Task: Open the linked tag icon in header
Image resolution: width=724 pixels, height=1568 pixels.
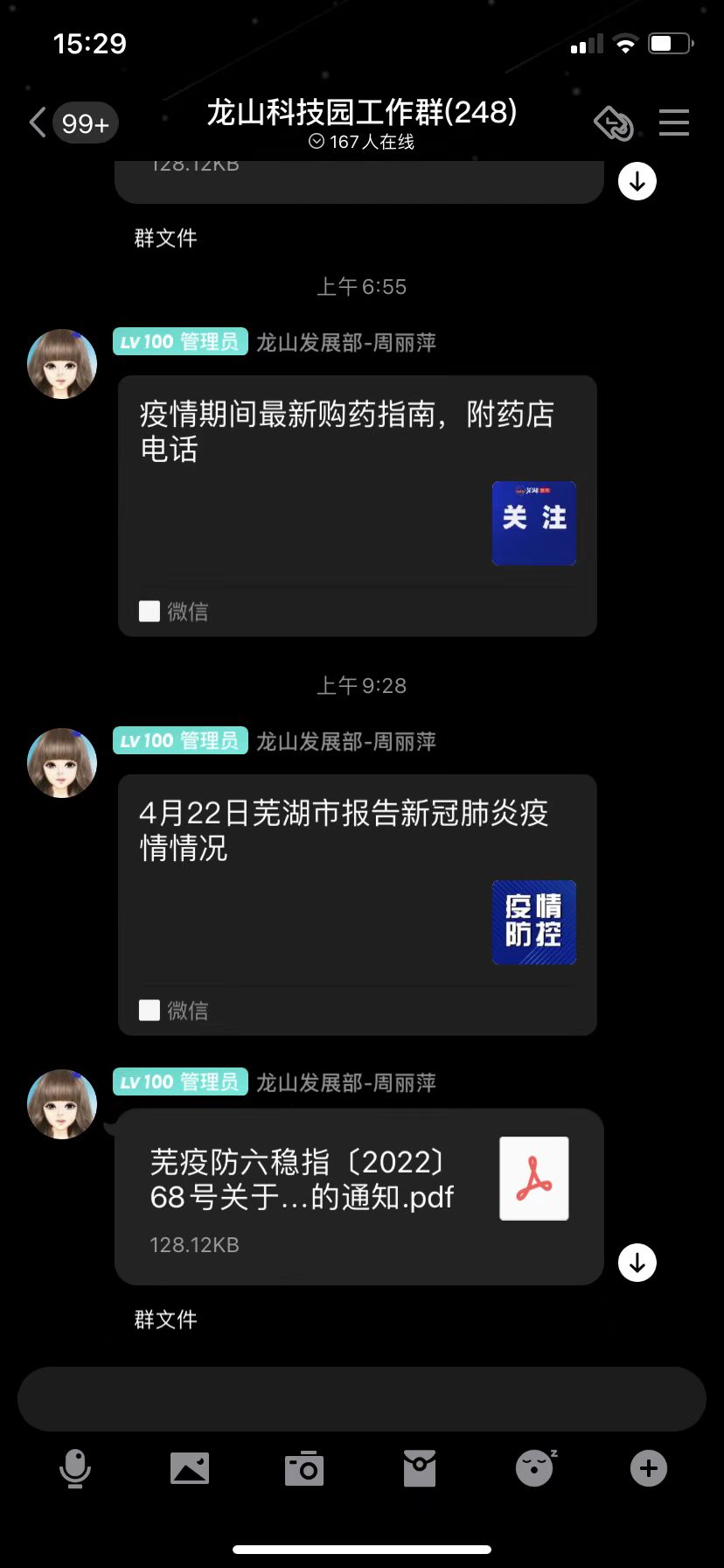Action: click(614, 122)
